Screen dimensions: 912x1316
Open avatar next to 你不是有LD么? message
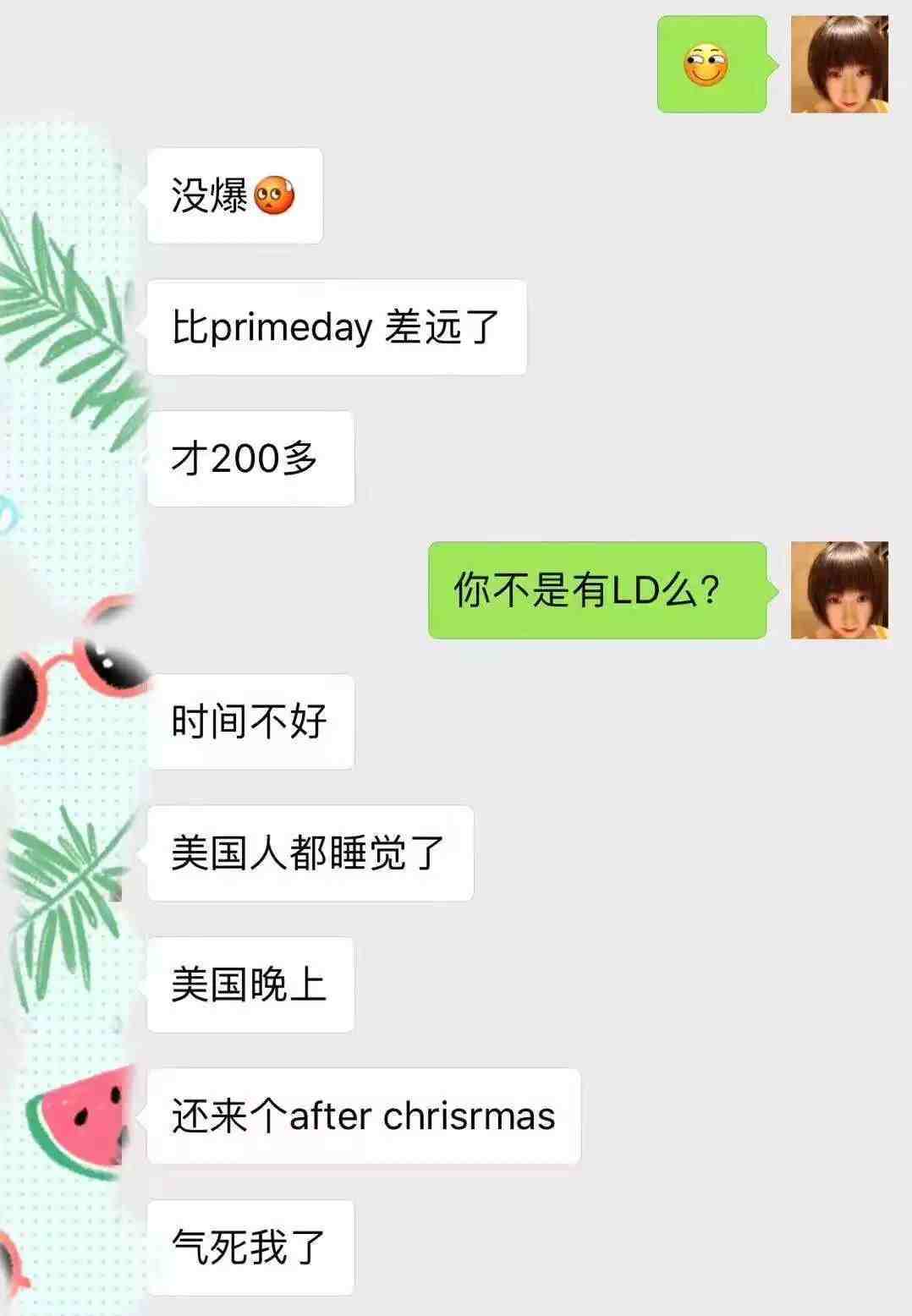839,590
